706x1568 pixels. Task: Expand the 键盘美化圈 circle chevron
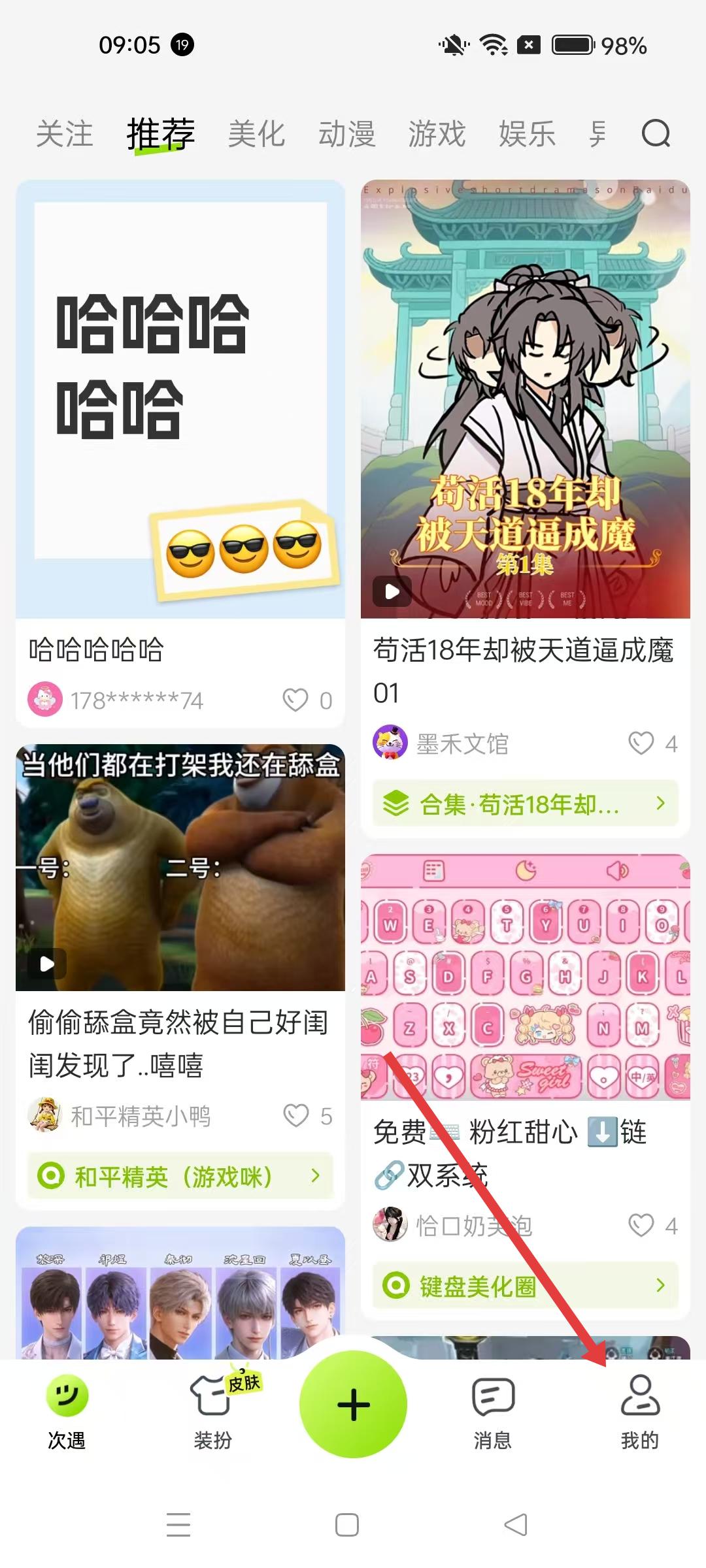(x=660, y=1284)
